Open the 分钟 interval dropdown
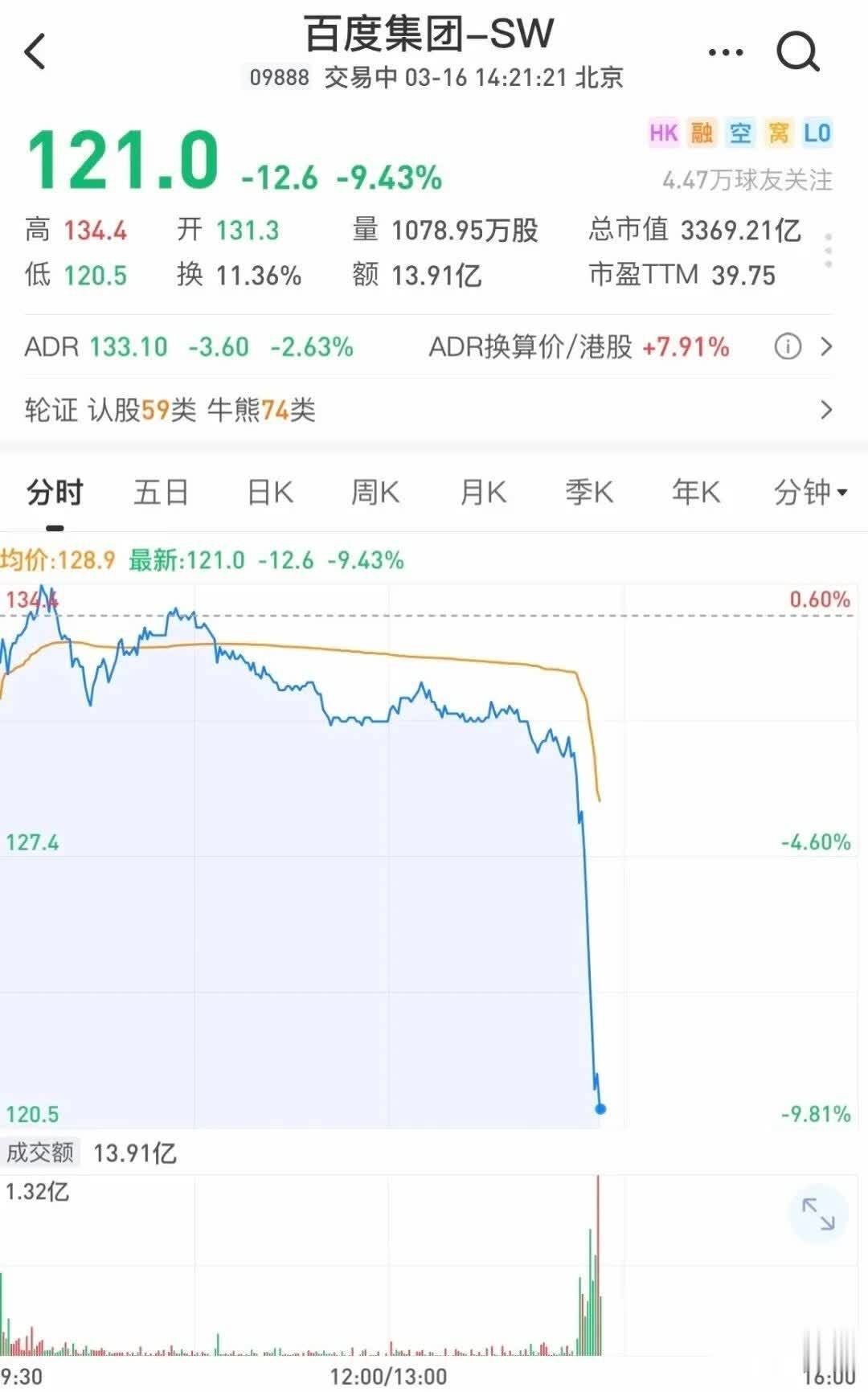Image resolution: width=868 pixels, height=1392 pixels. [x=806, y=493]
